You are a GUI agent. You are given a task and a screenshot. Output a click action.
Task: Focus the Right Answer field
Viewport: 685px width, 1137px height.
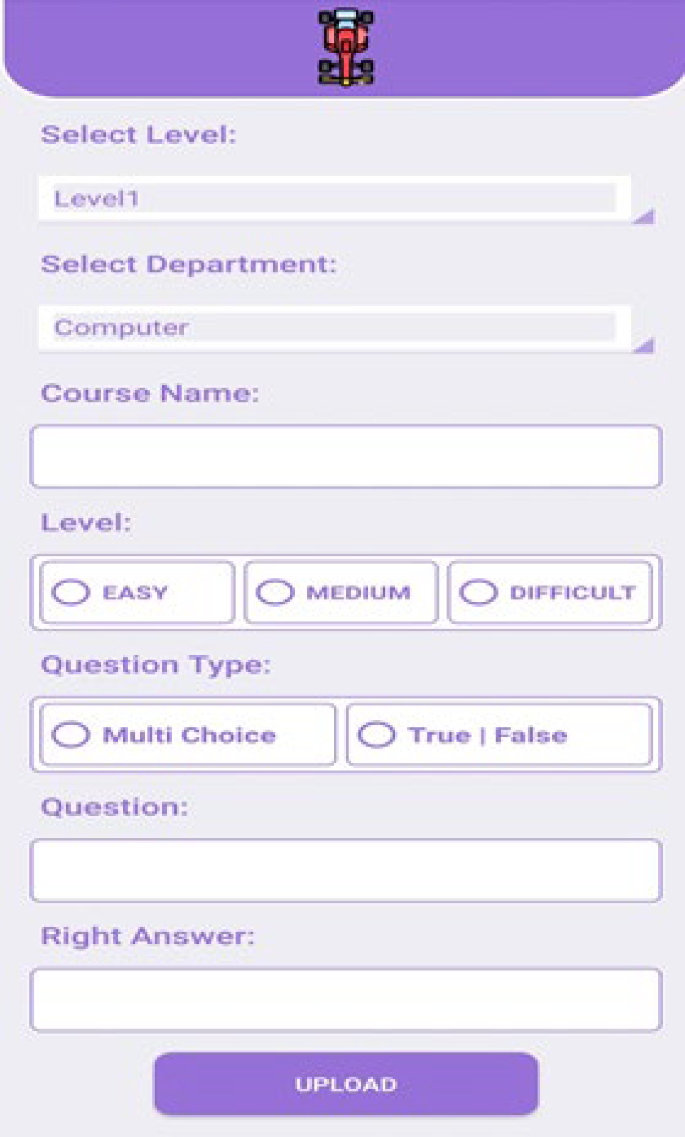pos(345,999)
